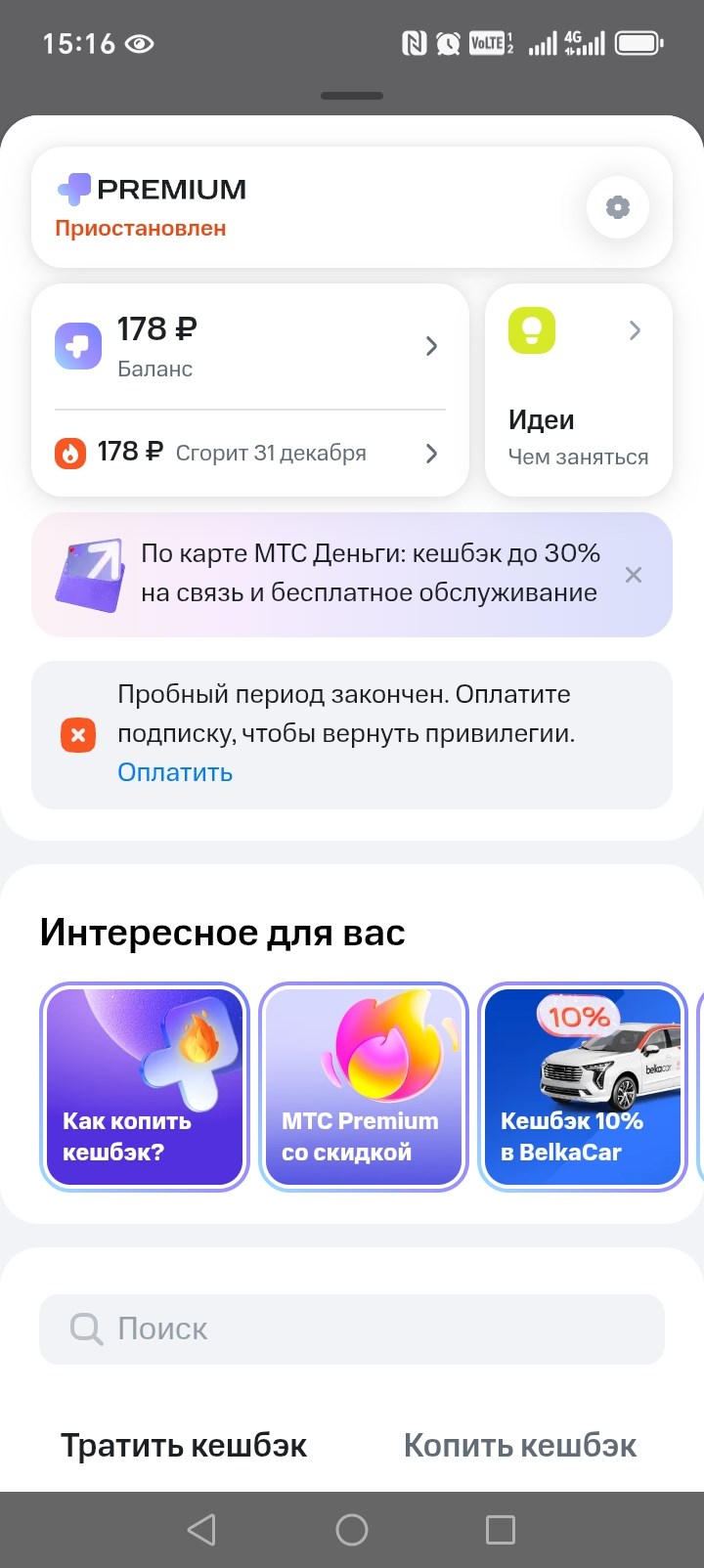Image resolution: width=704 pixels, height=1568 pixels.
Task: Open the recent apps overview
Action: [501, 1530]
